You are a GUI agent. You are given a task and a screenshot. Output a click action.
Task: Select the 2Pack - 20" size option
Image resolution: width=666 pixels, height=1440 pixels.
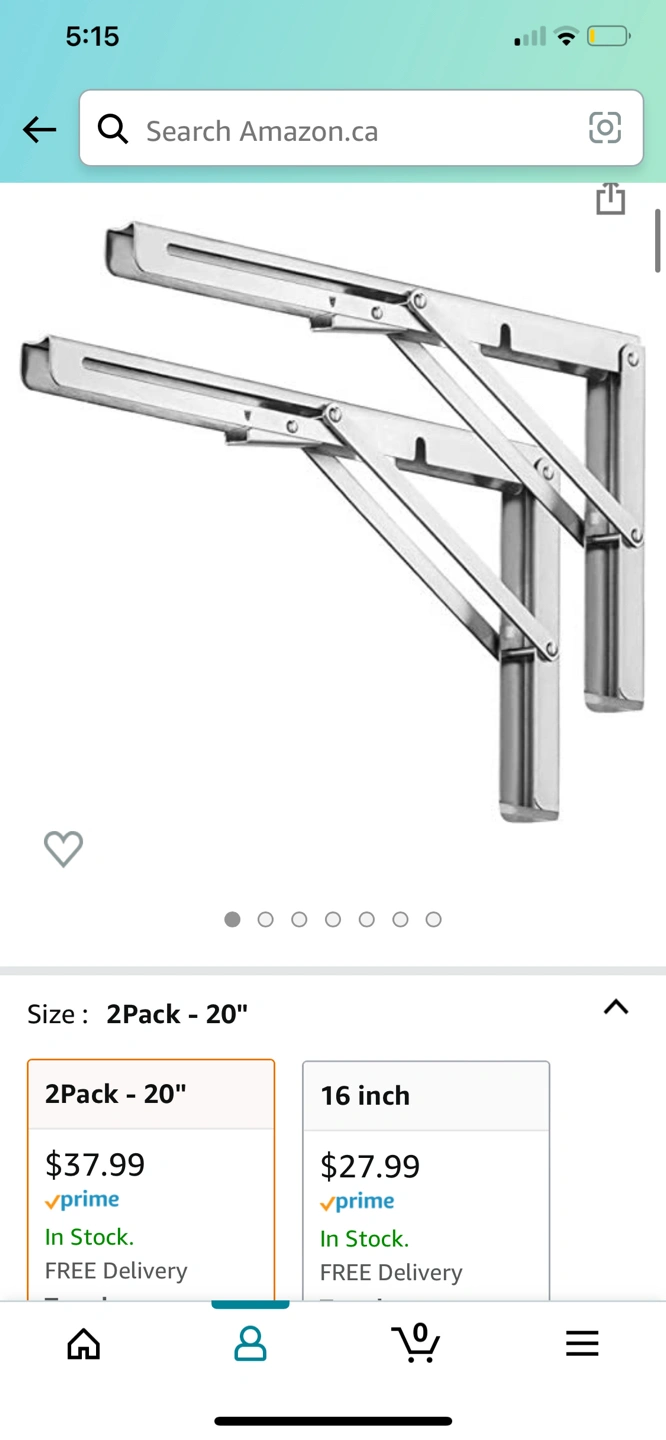(151, 1175)
